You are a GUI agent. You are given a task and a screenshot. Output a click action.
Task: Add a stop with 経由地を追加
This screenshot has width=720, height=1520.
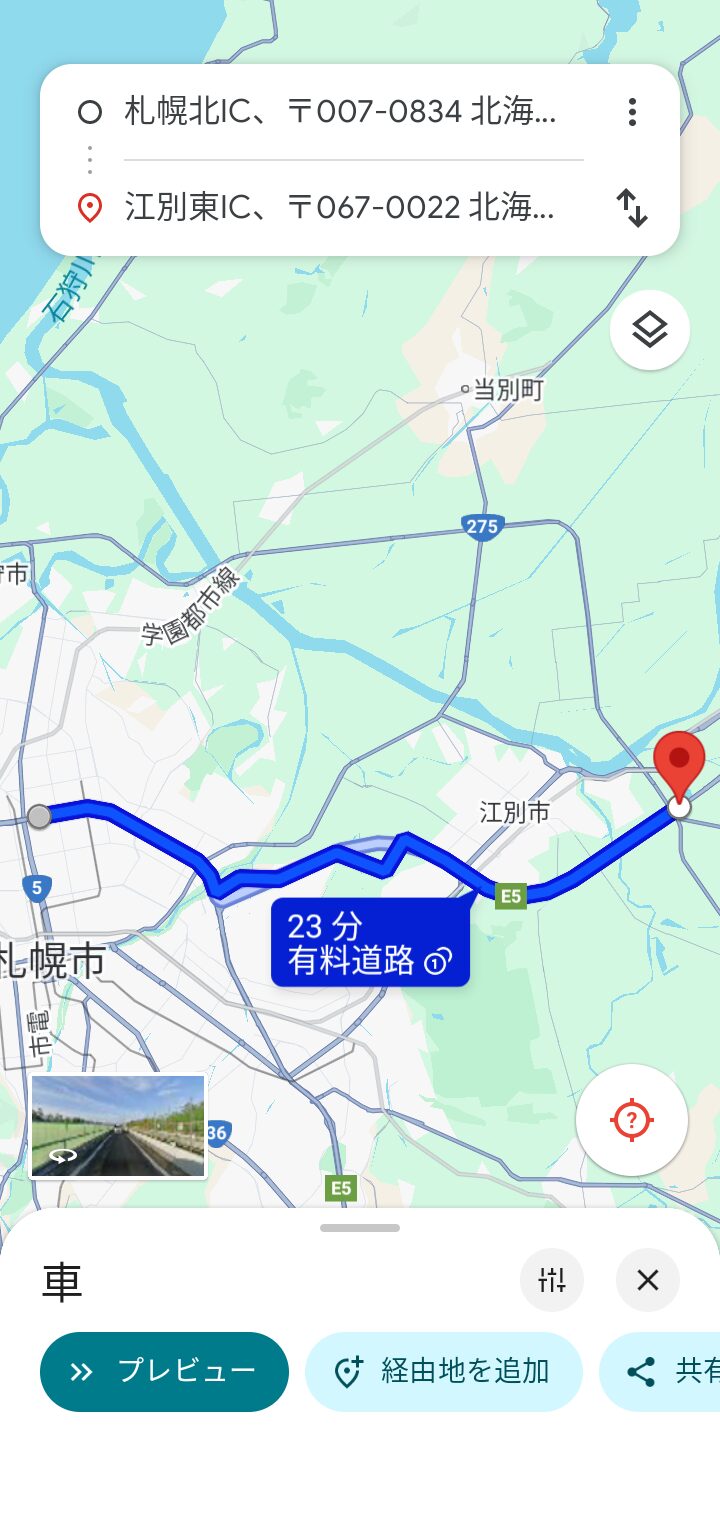[444, 1372]
